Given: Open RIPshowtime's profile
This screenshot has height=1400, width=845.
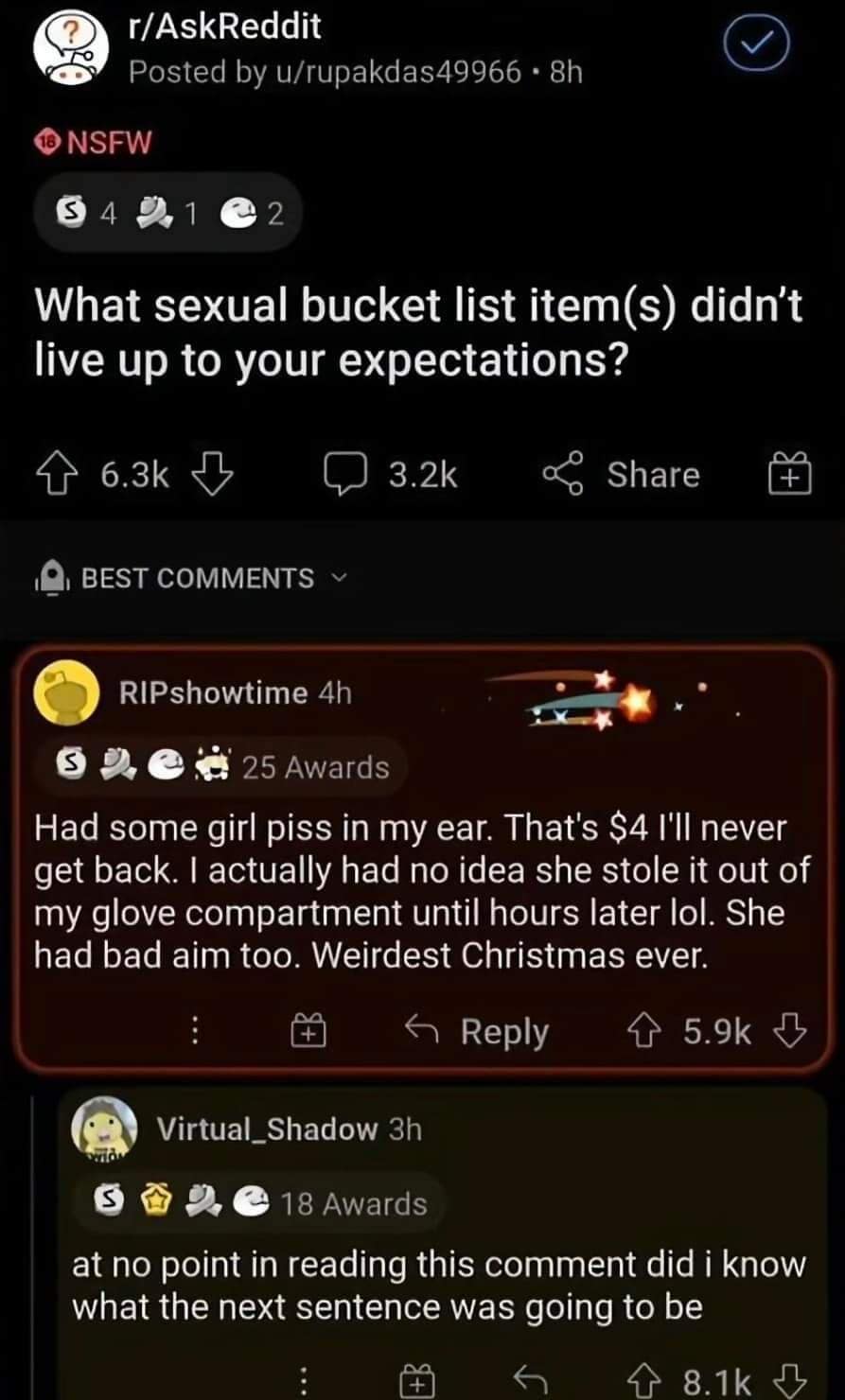Looking at the screenshot, I should [213, 693].
